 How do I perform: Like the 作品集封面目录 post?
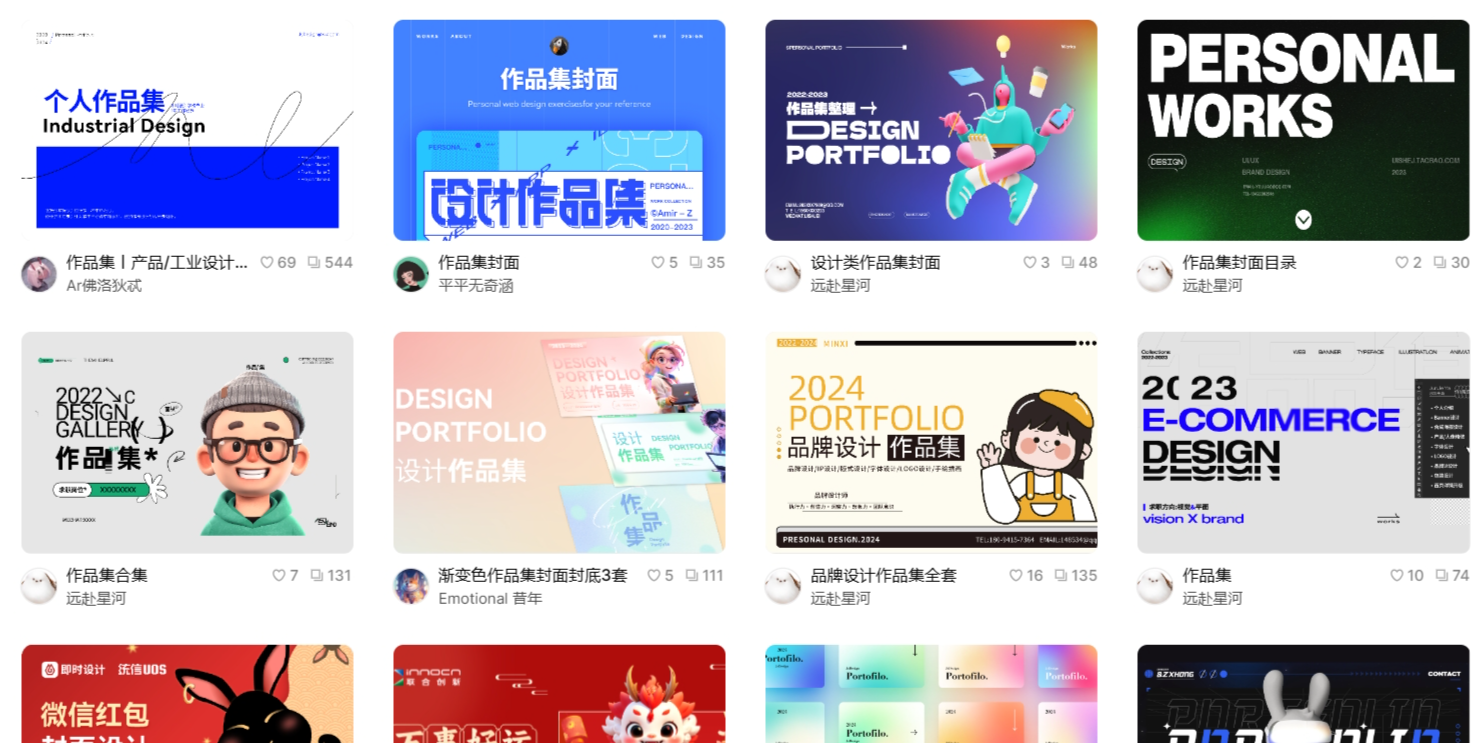coord(1402,263)
